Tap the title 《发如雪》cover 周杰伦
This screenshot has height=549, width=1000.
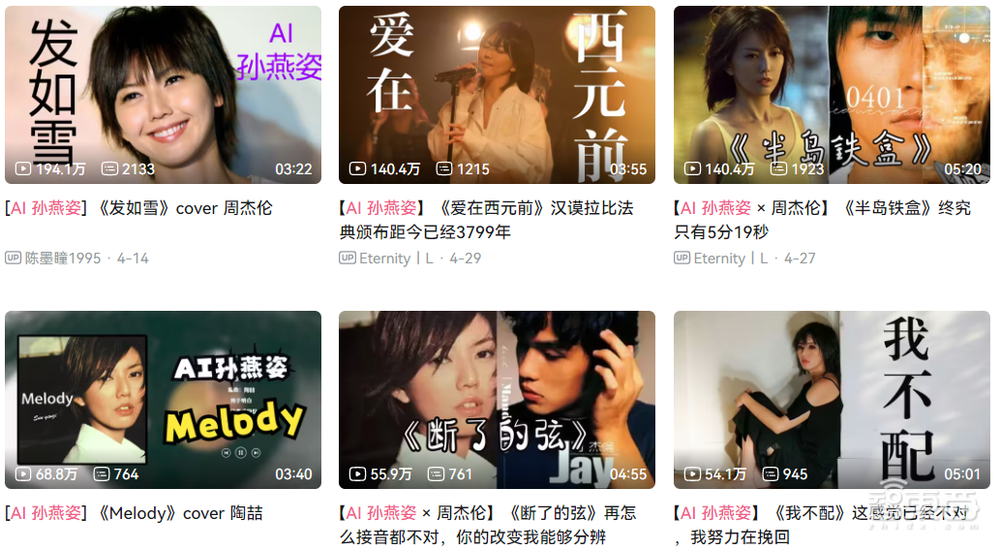[x=138, y=208]
